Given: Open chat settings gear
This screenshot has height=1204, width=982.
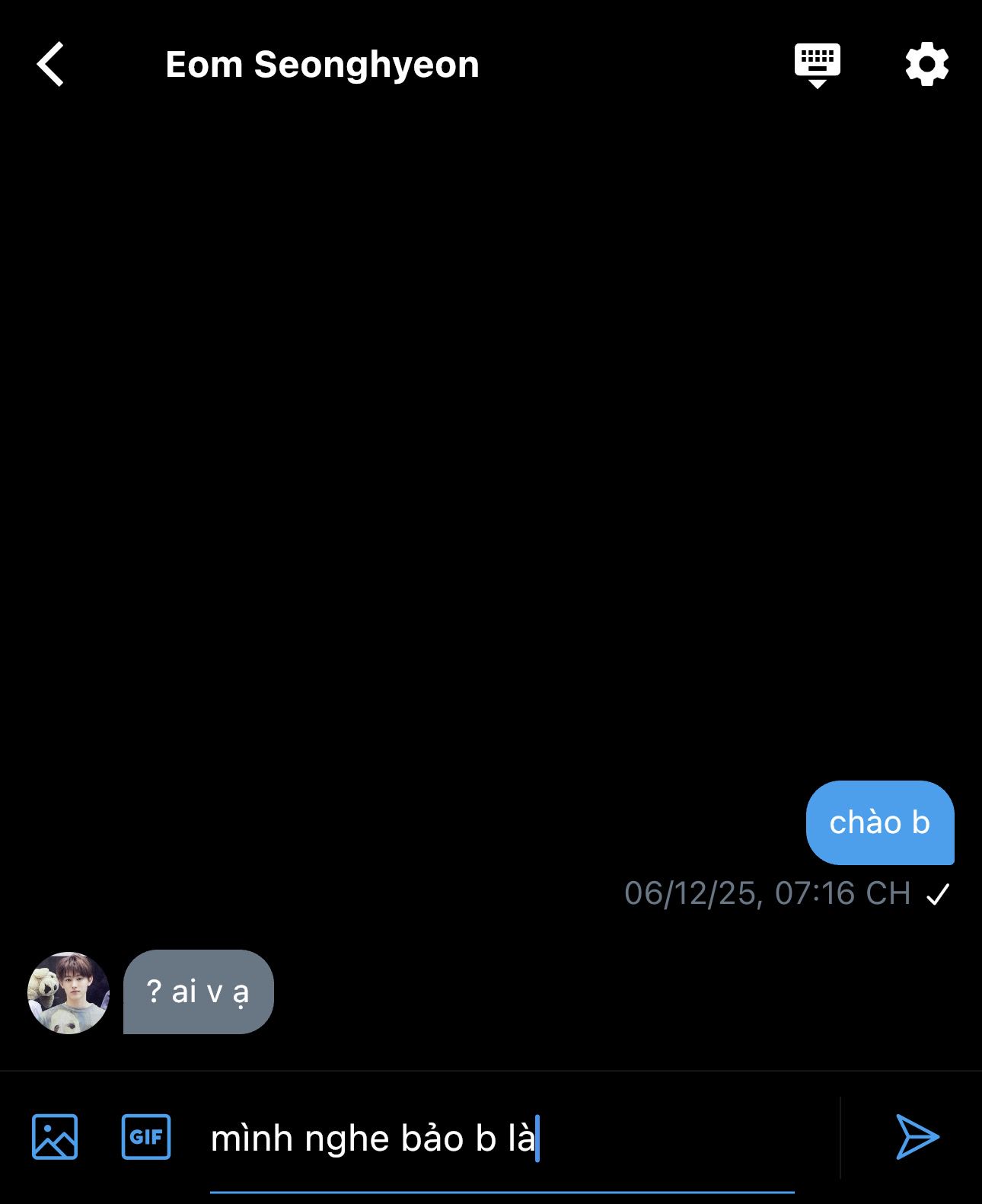Looking at the screenshot, I should (x=926, y=65).
